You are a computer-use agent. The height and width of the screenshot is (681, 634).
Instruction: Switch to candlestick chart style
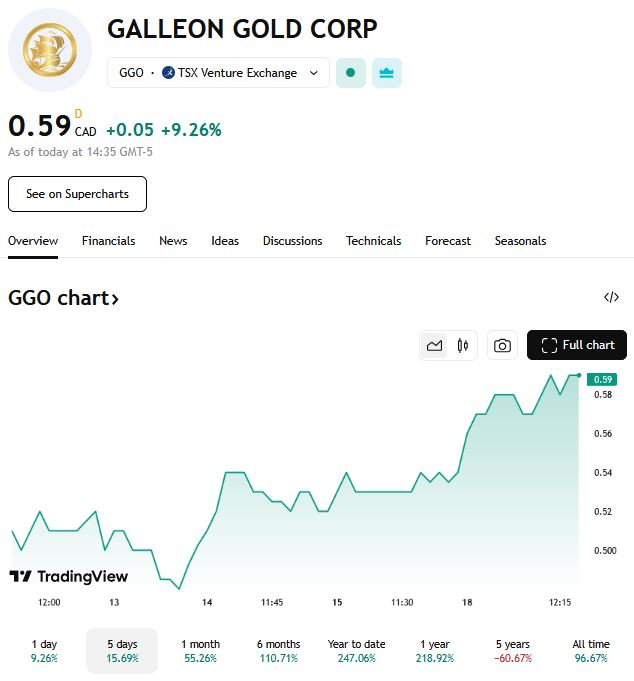(463, 346)
